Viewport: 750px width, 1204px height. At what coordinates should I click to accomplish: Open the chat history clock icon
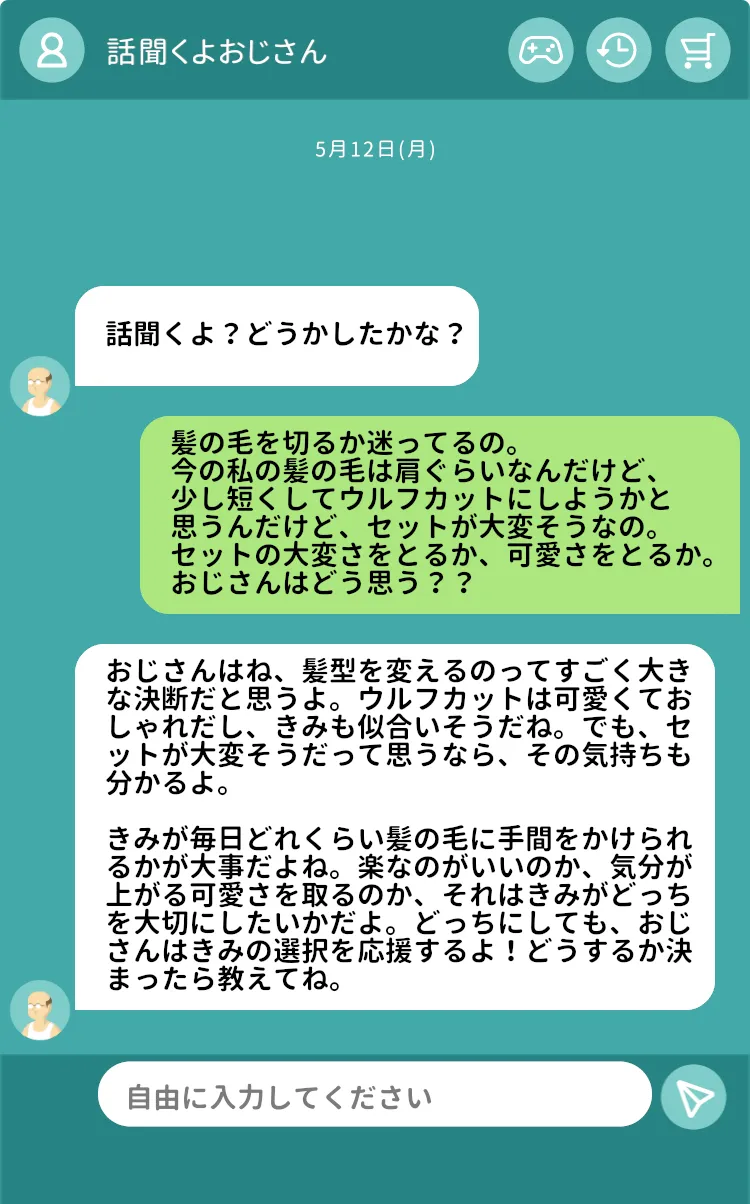point(618,50)
